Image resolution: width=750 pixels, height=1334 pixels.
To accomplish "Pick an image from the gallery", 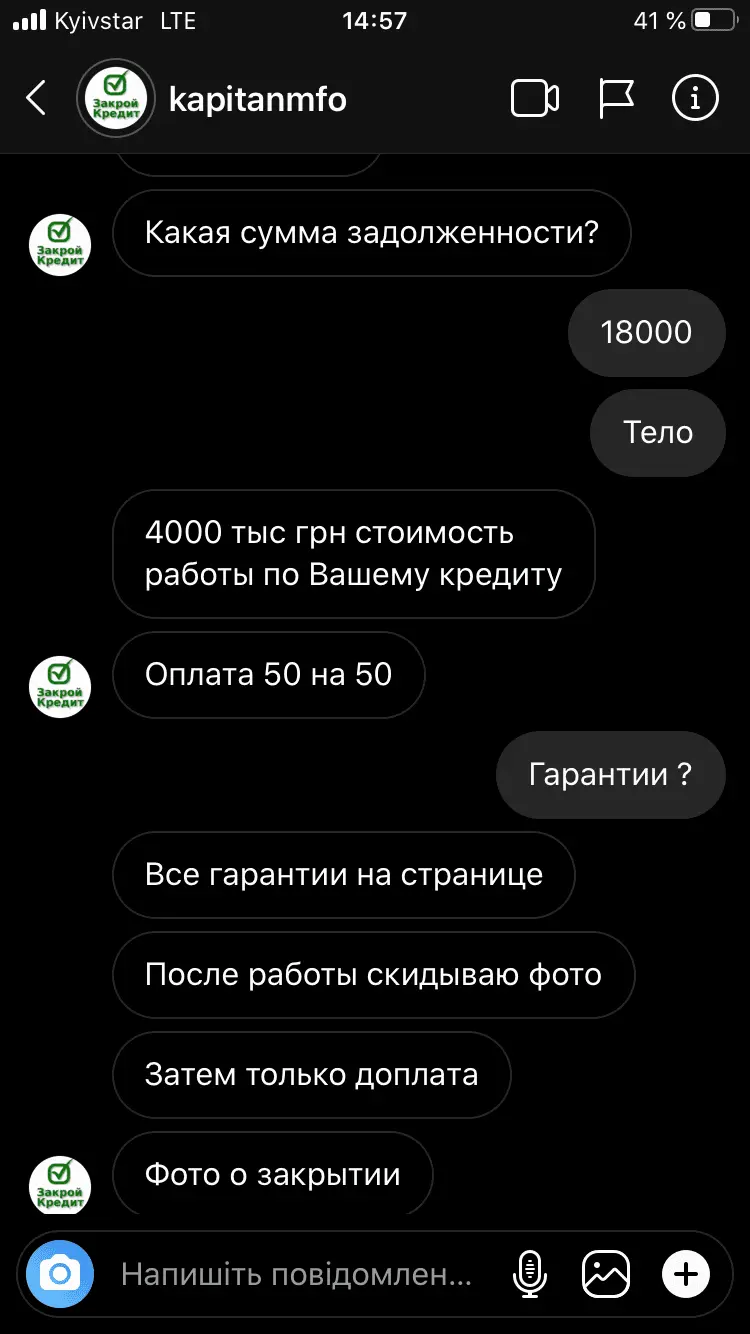I will coord(606,1274).
